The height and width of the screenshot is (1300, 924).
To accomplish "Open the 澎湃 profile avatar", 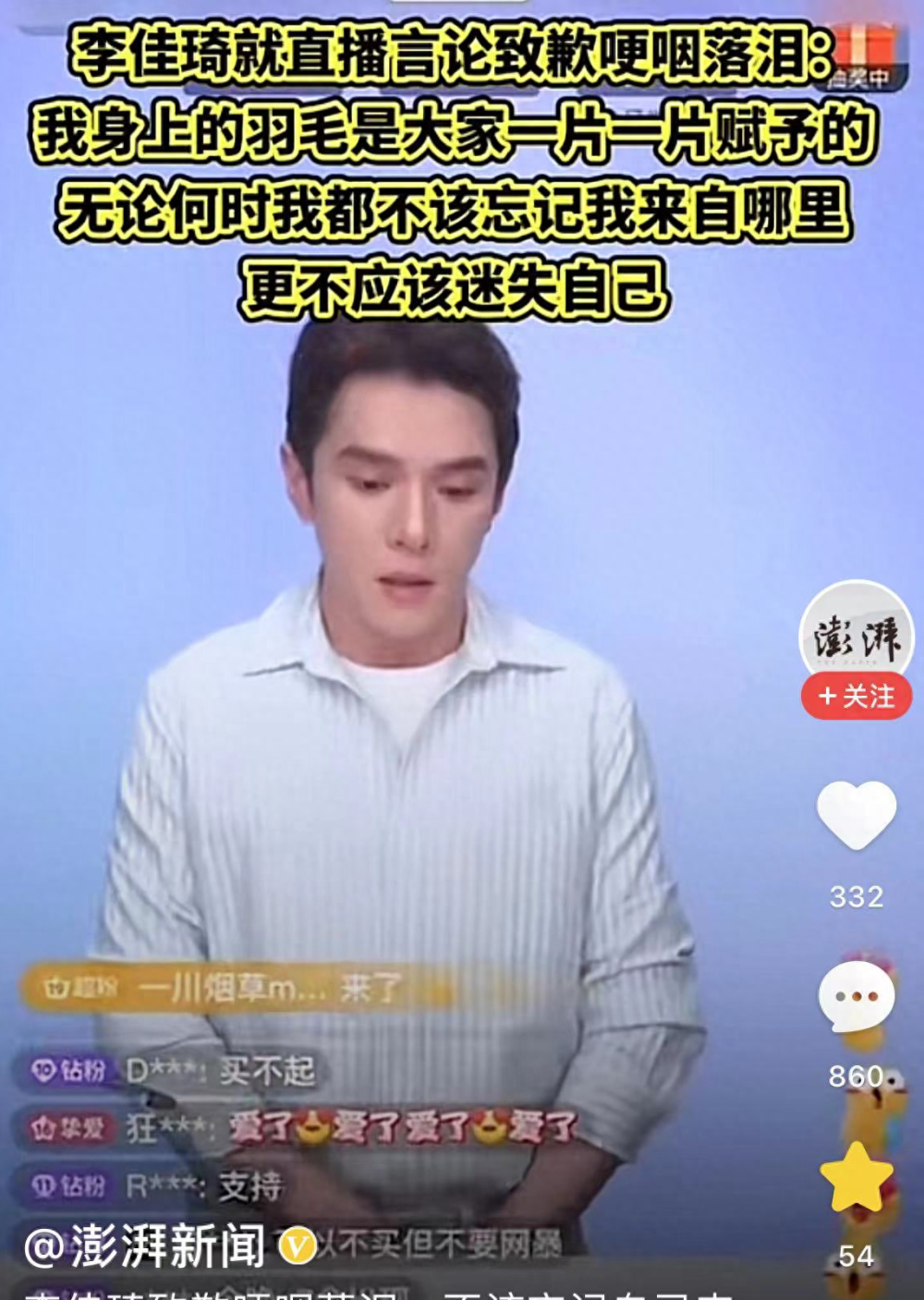I will point(856,634).
